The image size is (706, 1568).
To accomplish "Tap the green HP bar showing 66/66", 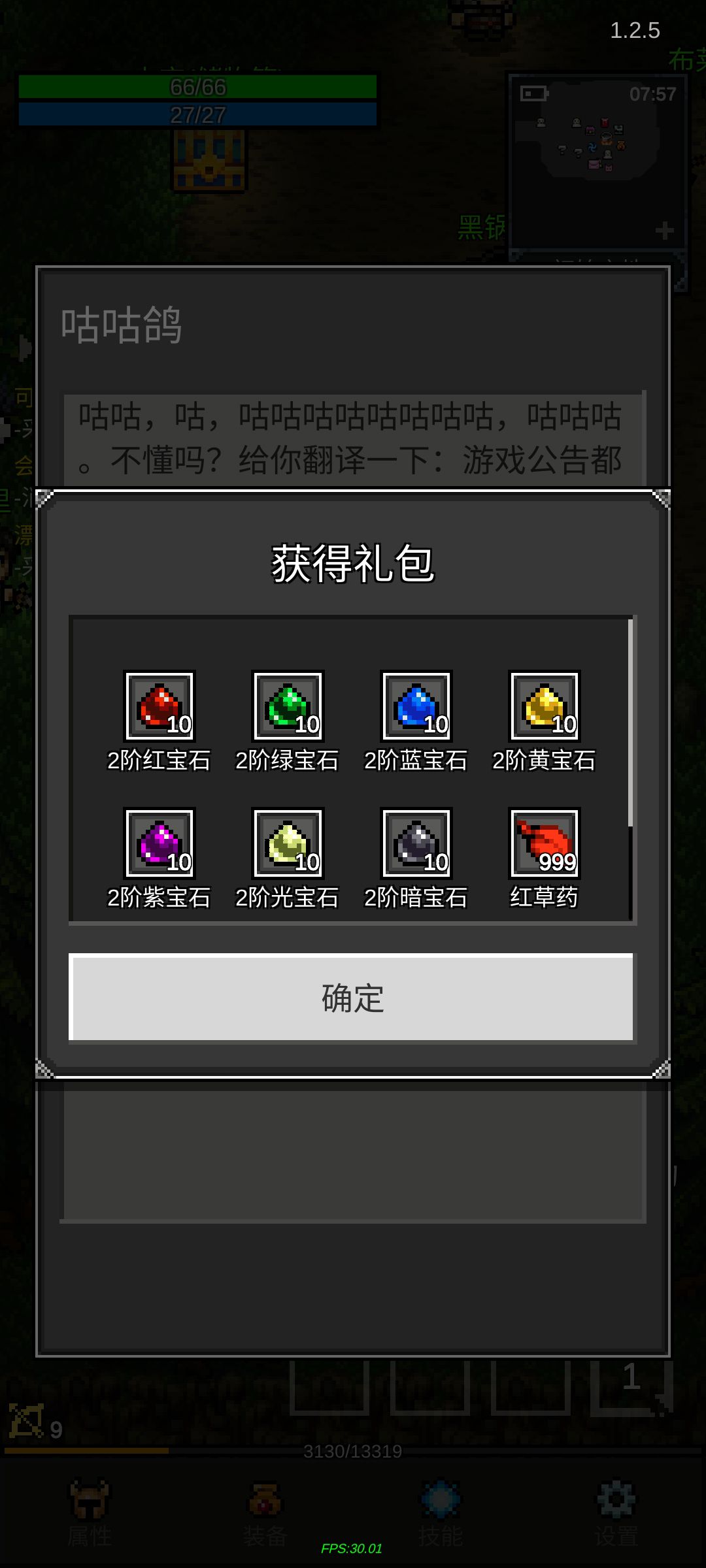I will (x=196, y=87).
